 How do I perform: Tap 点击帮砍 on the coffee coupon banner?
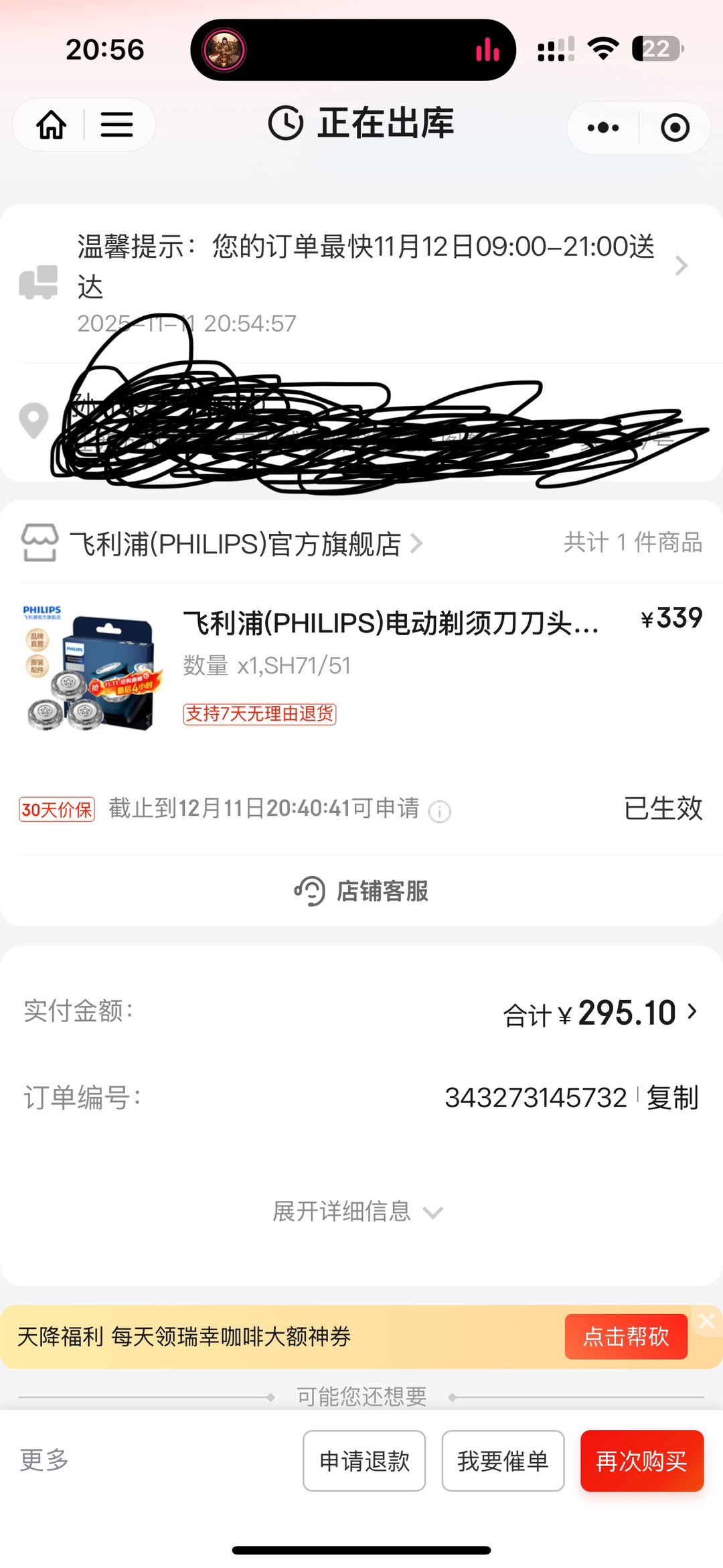(x=625, y=1336)
